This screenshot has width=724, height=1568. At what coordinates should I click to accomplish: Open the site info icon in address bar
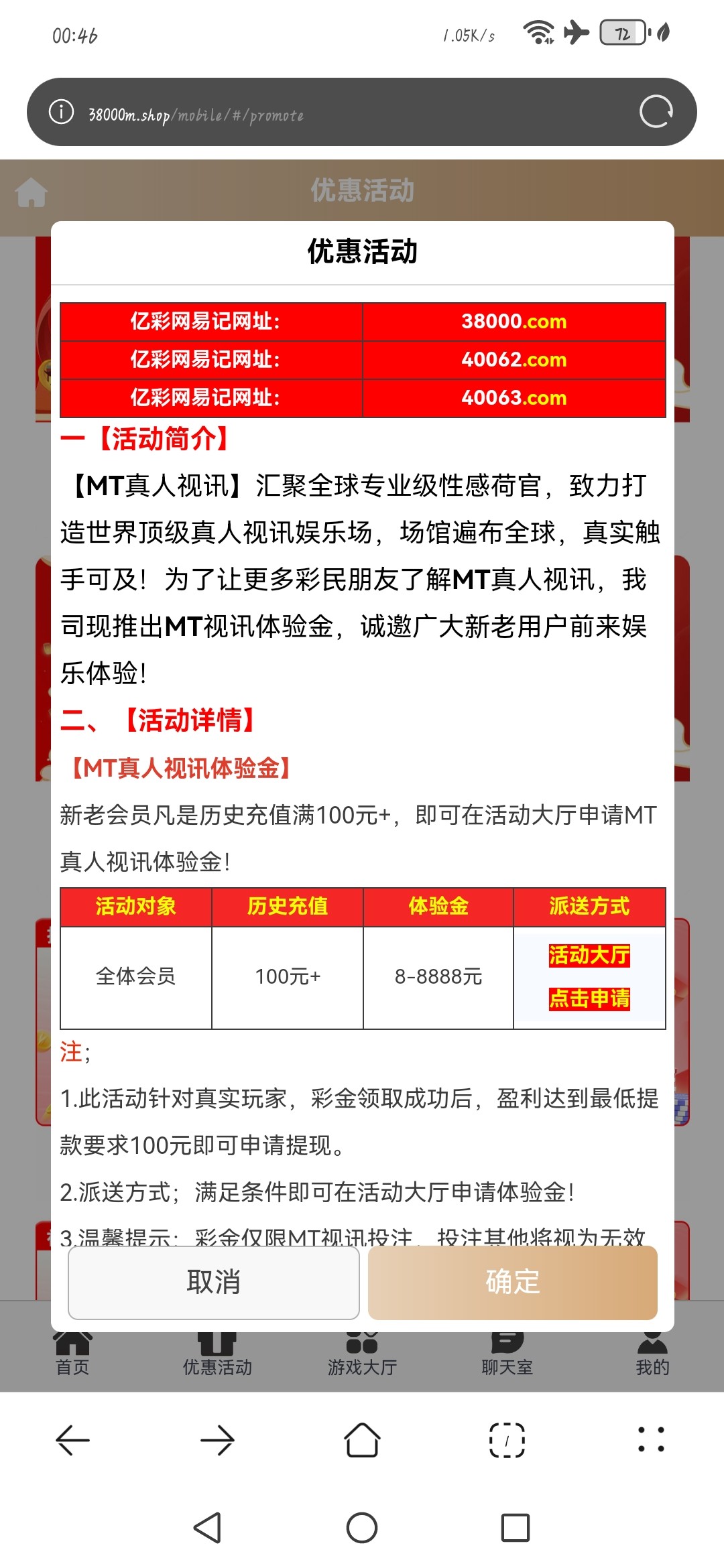pyautogui.click(x=62, y=112)
